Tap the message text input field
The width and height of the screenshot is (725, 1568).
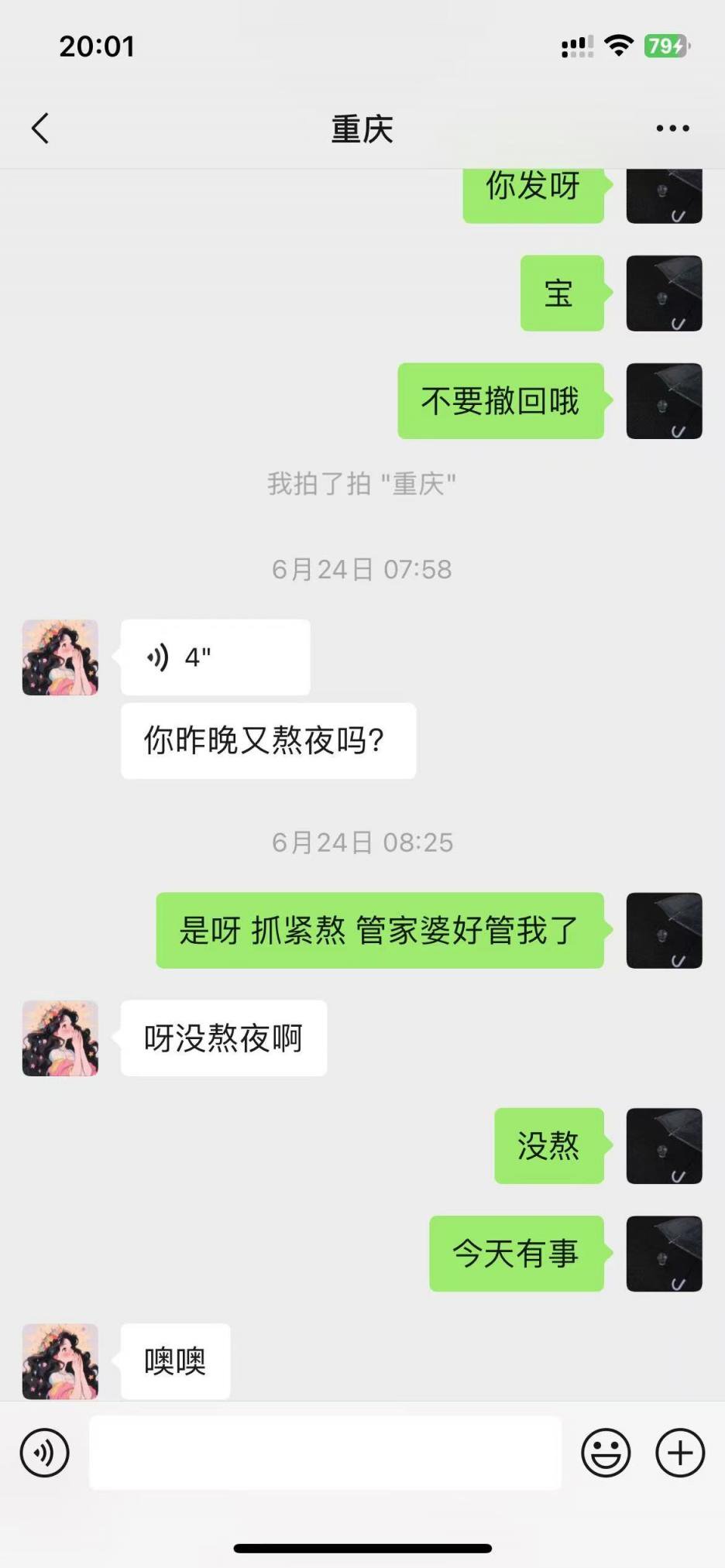tap(325, 1453)
